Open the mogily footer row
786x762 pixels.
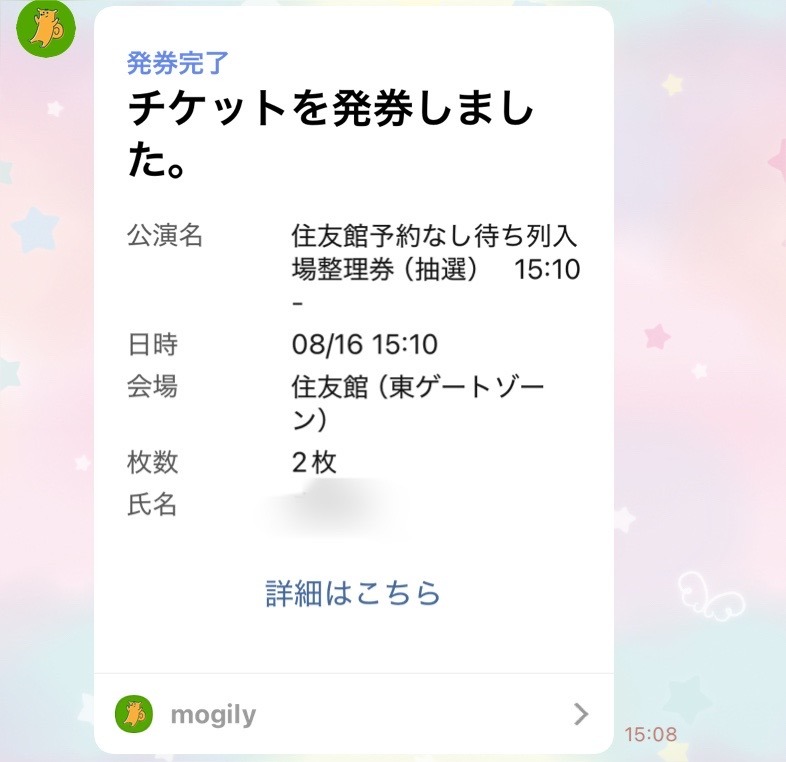[353, 714]
